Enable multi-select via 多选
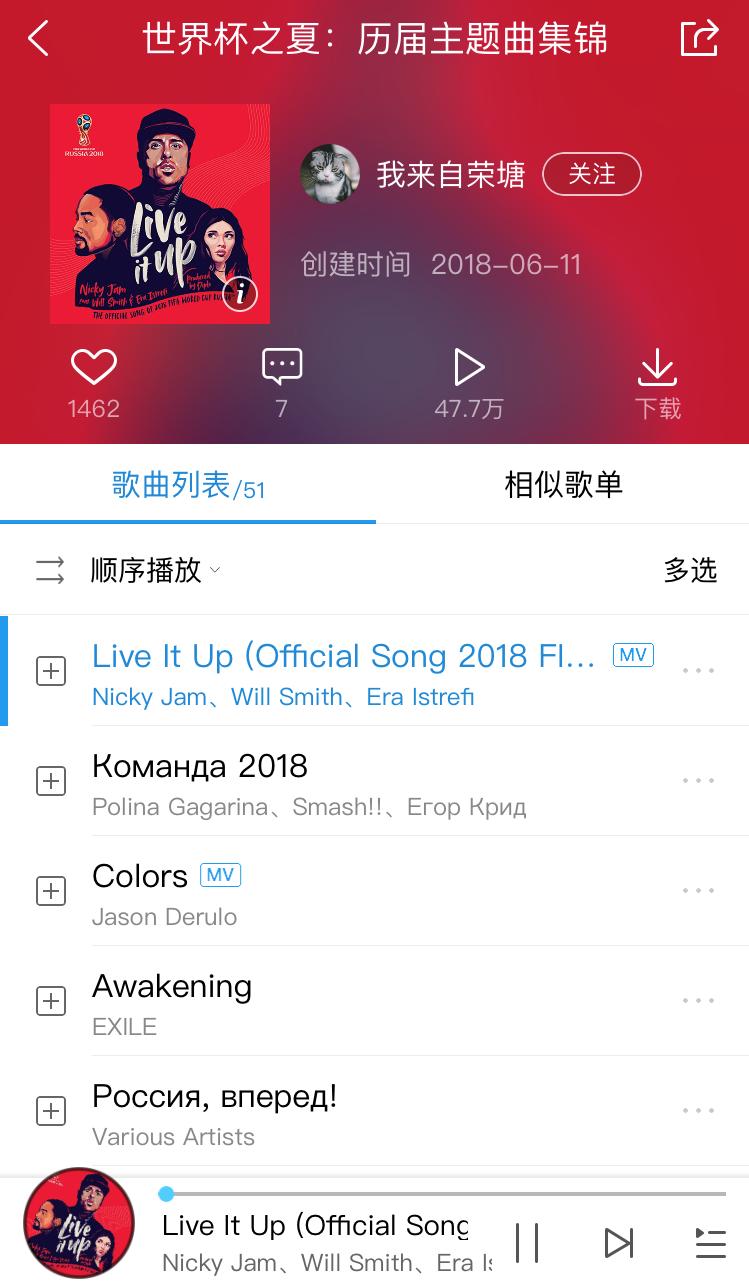 (x=690, y=569)
